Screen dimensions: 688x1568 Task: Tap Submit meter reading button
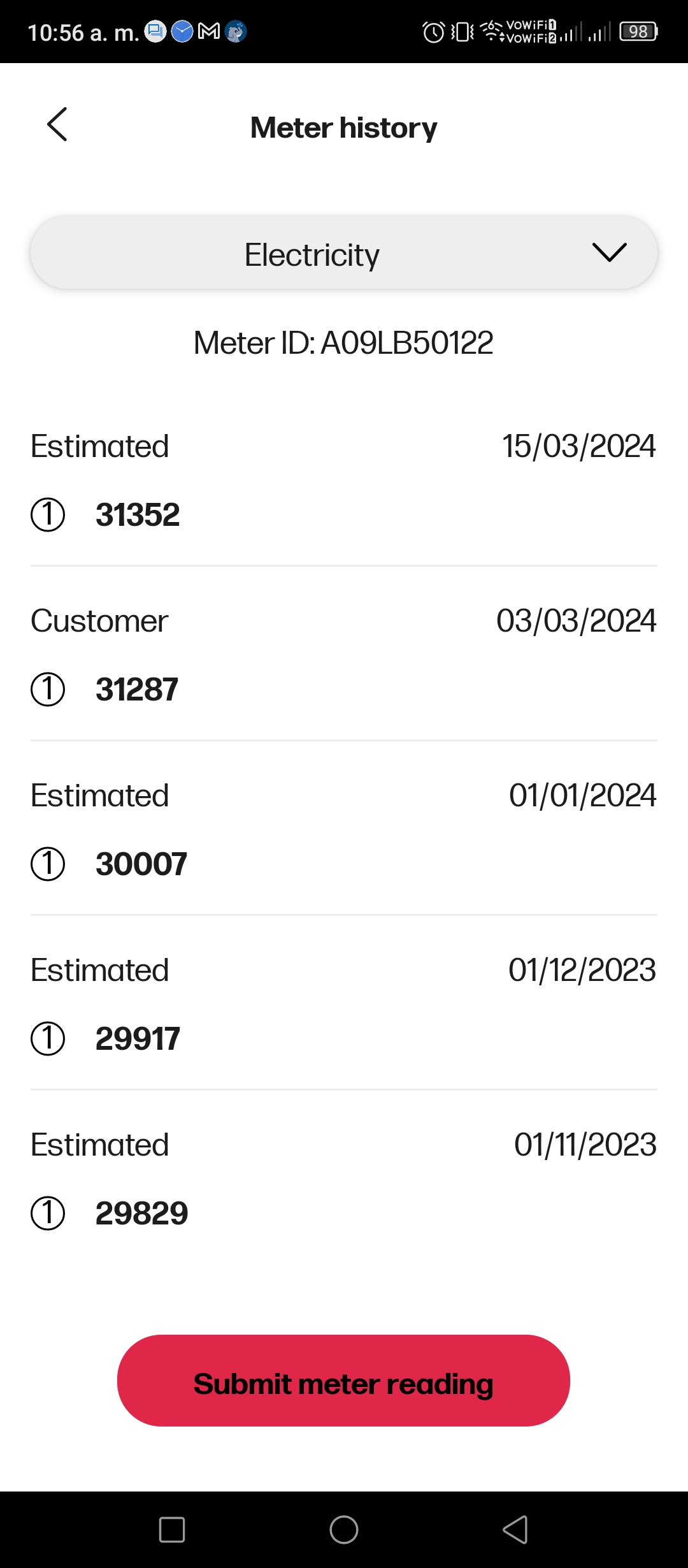[x=343, y=1381]
